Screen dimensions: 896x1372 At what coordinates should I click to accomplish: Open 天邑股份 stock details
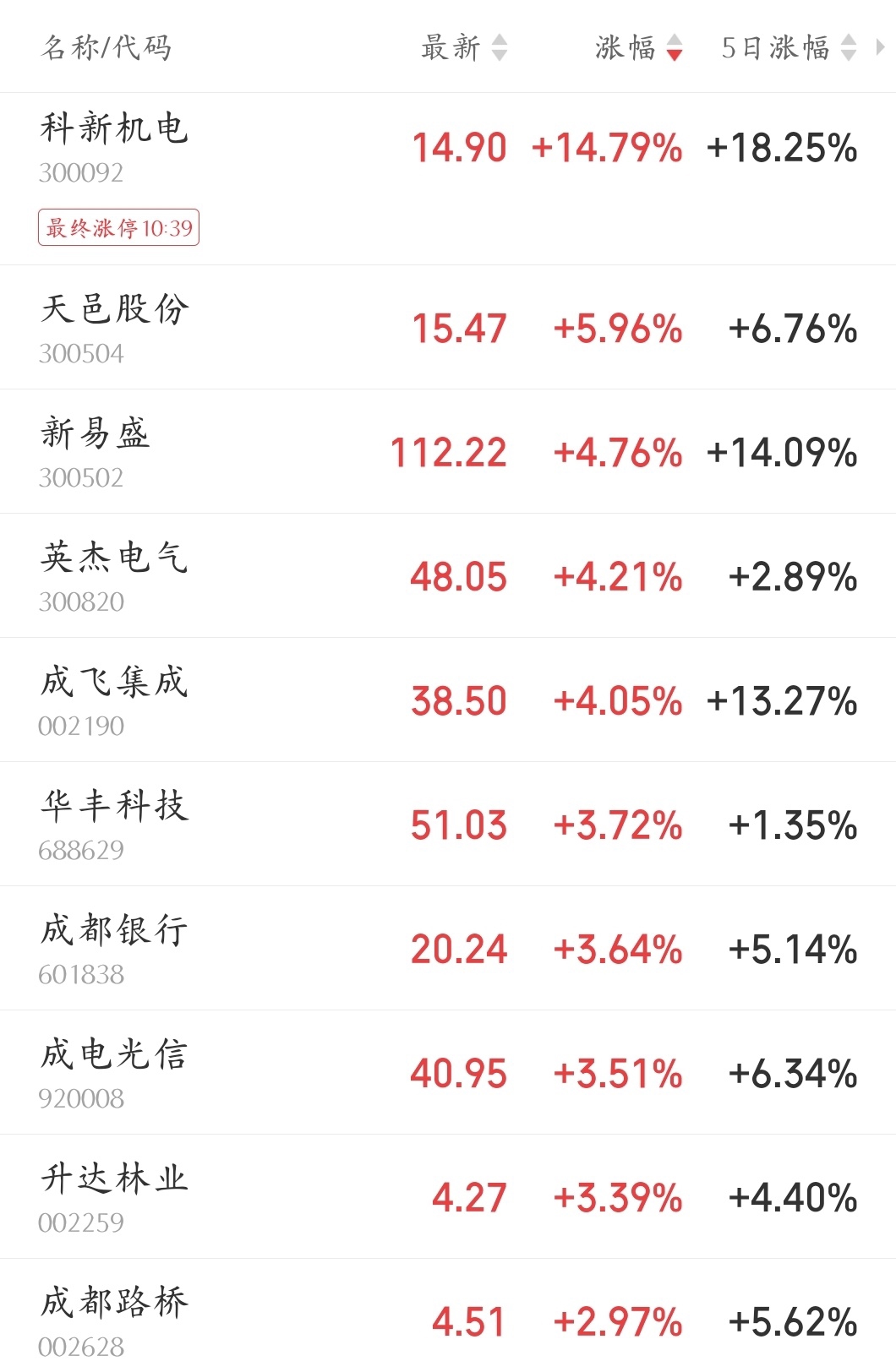tap(114, 310)
